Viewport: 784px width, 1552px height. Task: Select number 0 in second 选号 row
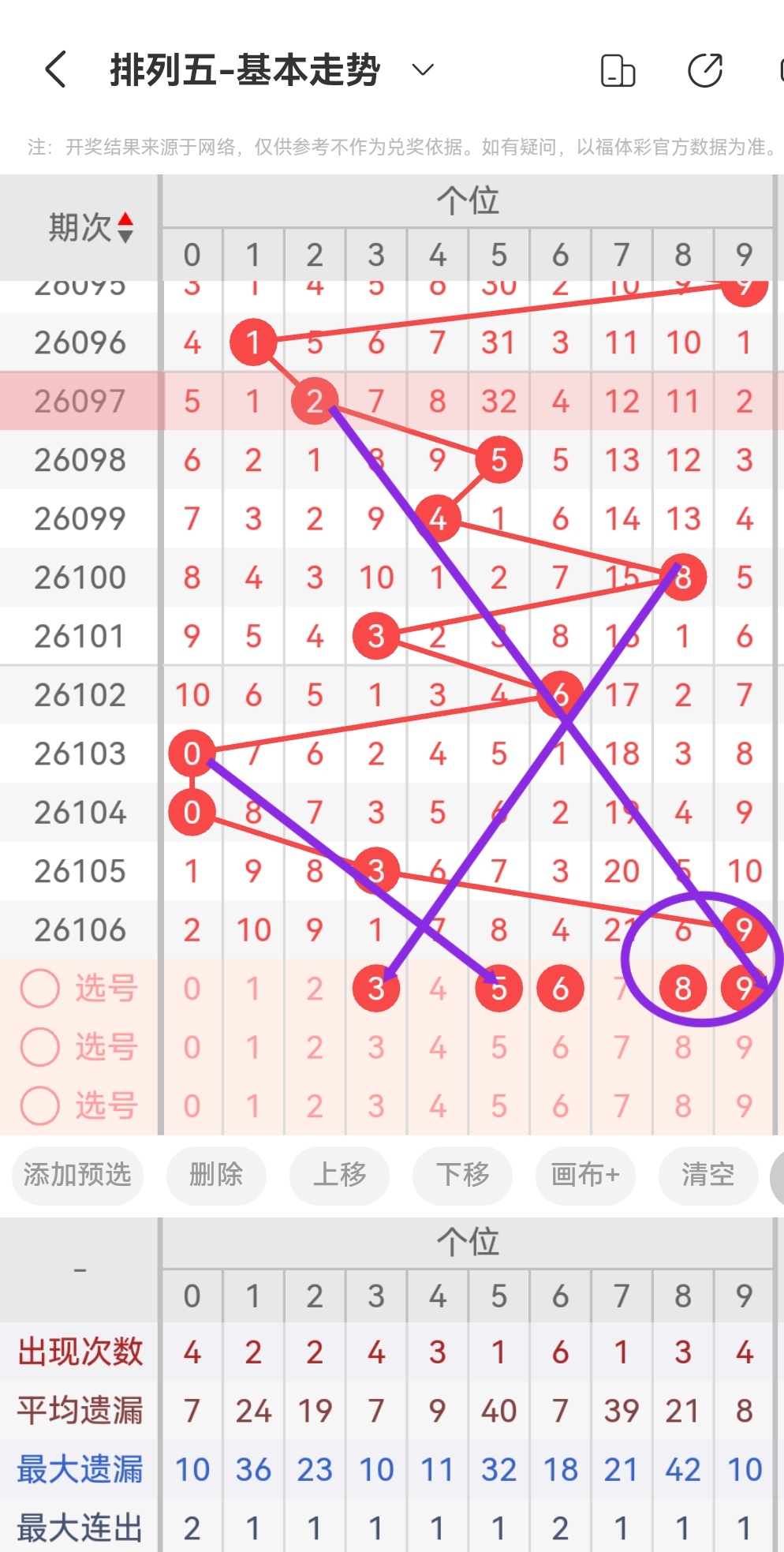tap(192, 1046)
